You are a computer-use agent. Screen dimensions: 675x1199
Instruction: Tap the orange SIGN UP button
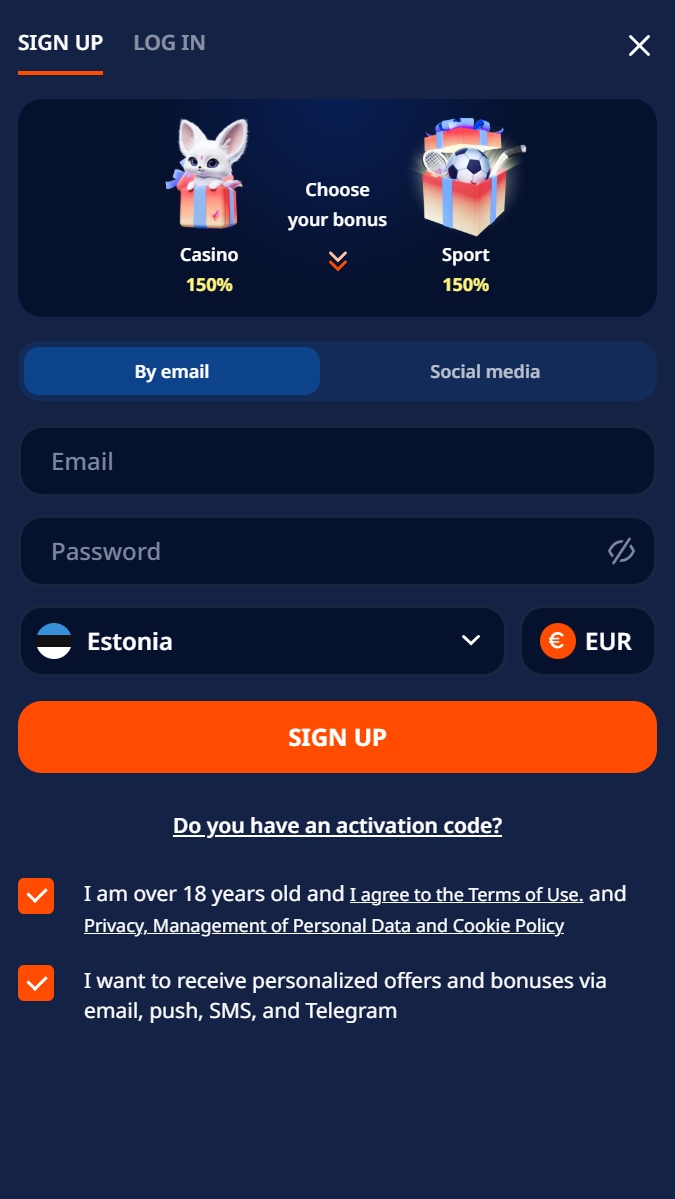click(337, 737)
